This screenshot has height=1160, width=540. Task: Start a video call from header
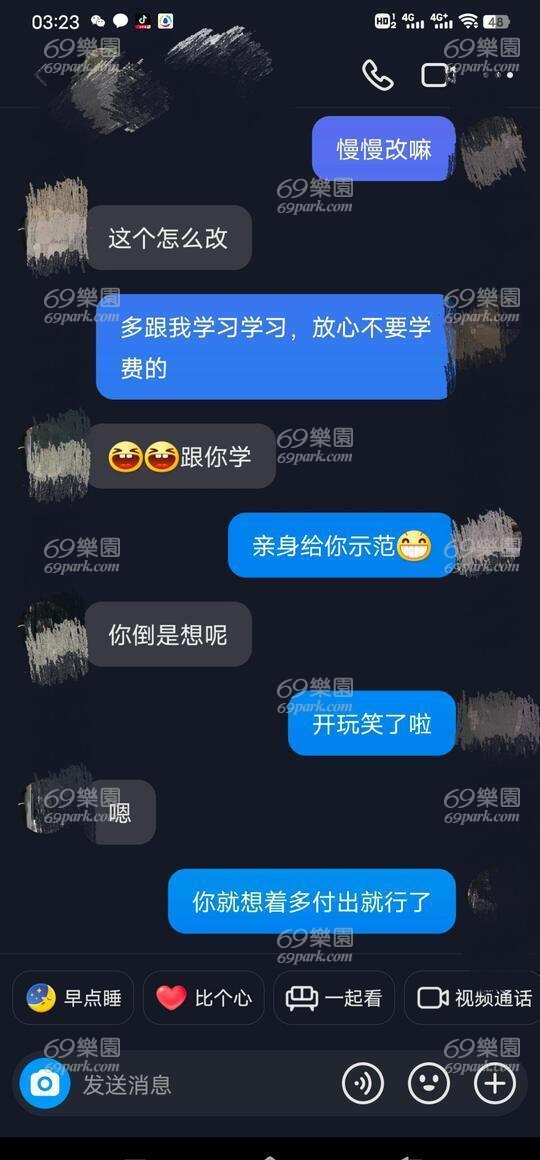click(x=438, y=75)
